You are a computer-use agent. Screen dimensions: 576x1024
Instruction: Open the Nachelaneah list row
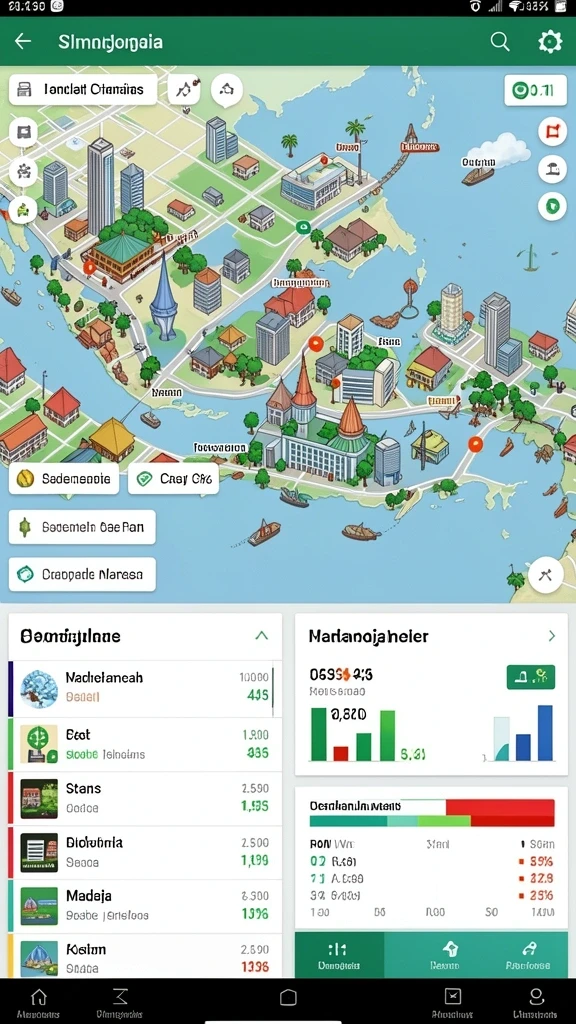pos(145,688)
